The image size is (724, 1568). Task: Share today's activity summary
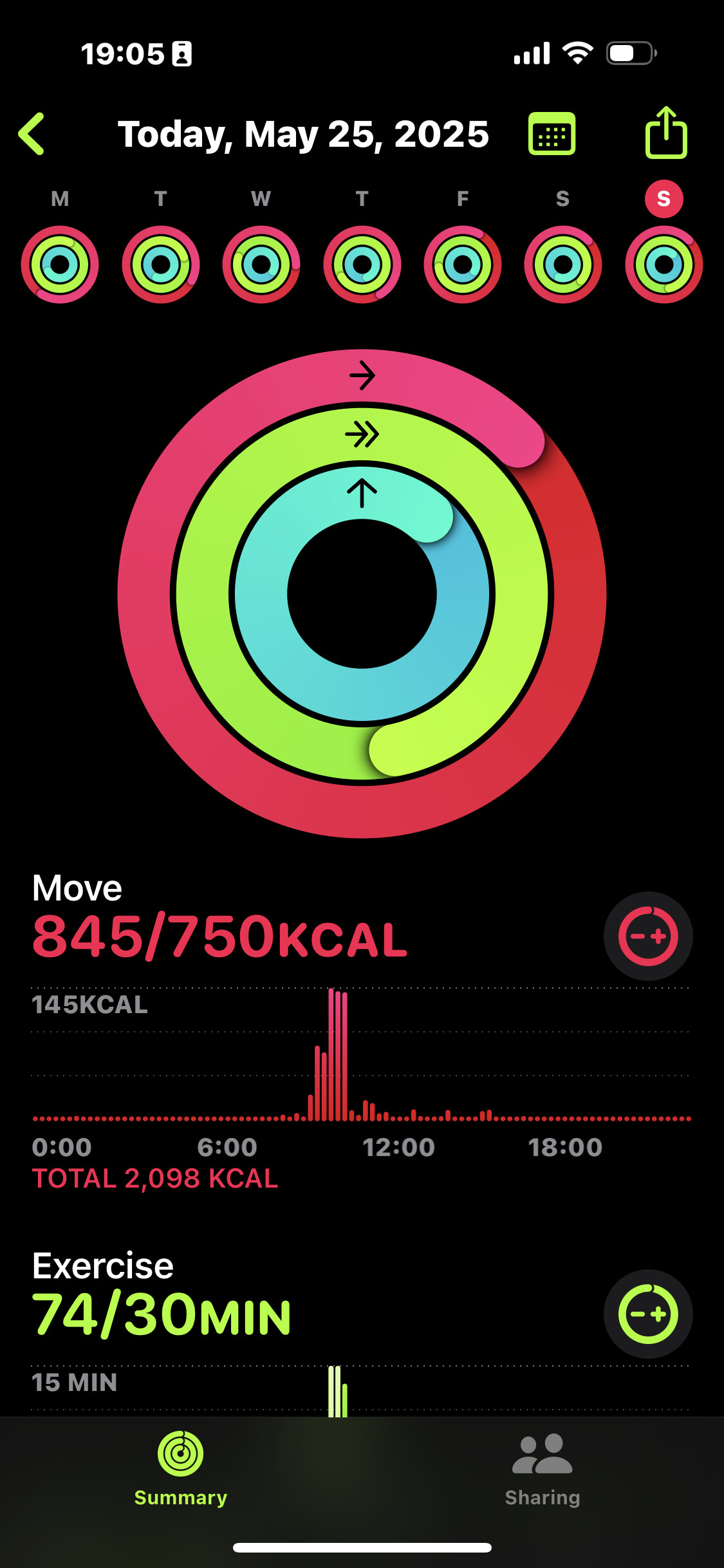click(666, 133)
